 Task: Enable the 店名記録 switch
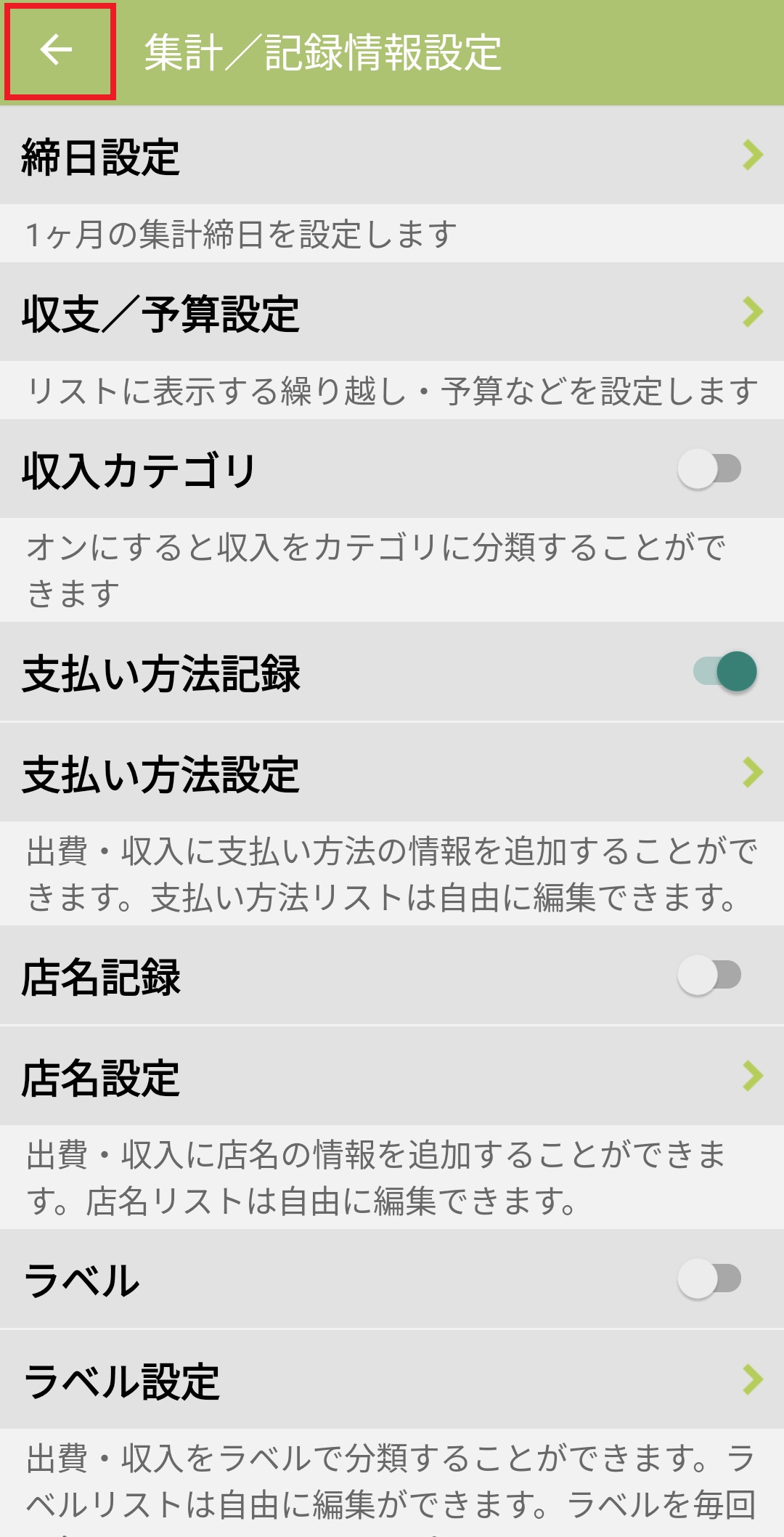pyautogui.click(x=709, y=976)
